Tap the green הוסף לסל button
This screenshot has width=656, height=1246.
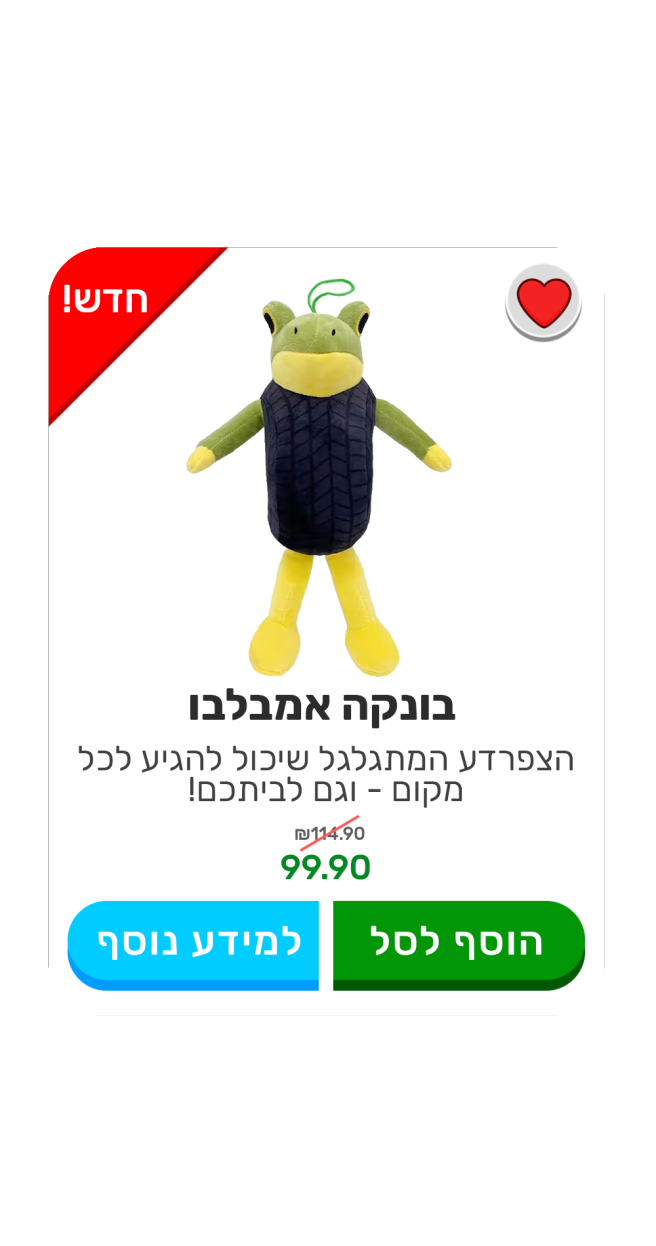click(x=458, y=943)
